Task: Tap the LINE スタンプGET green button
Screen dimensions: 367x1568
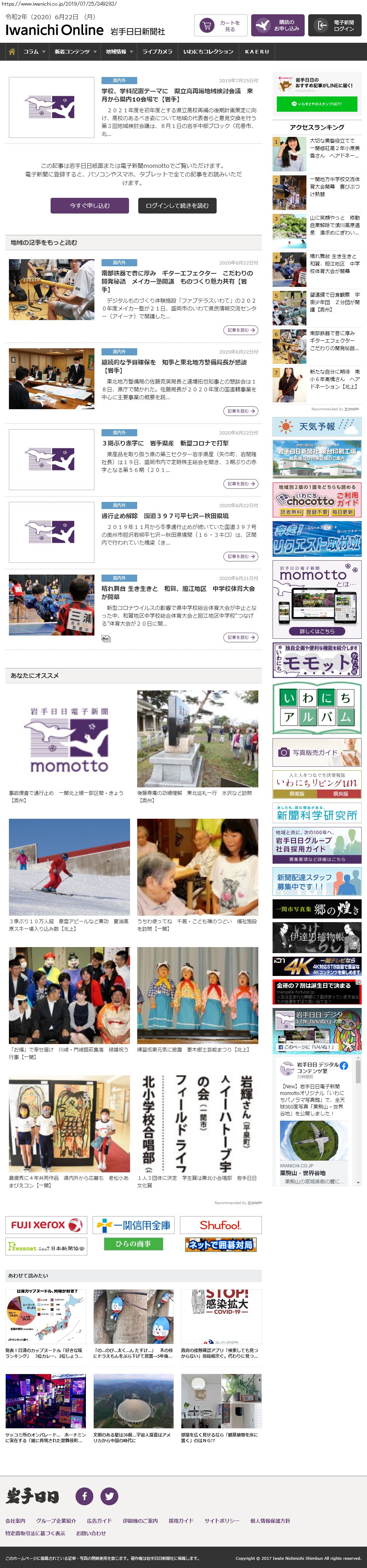Action: click(316, 104)
